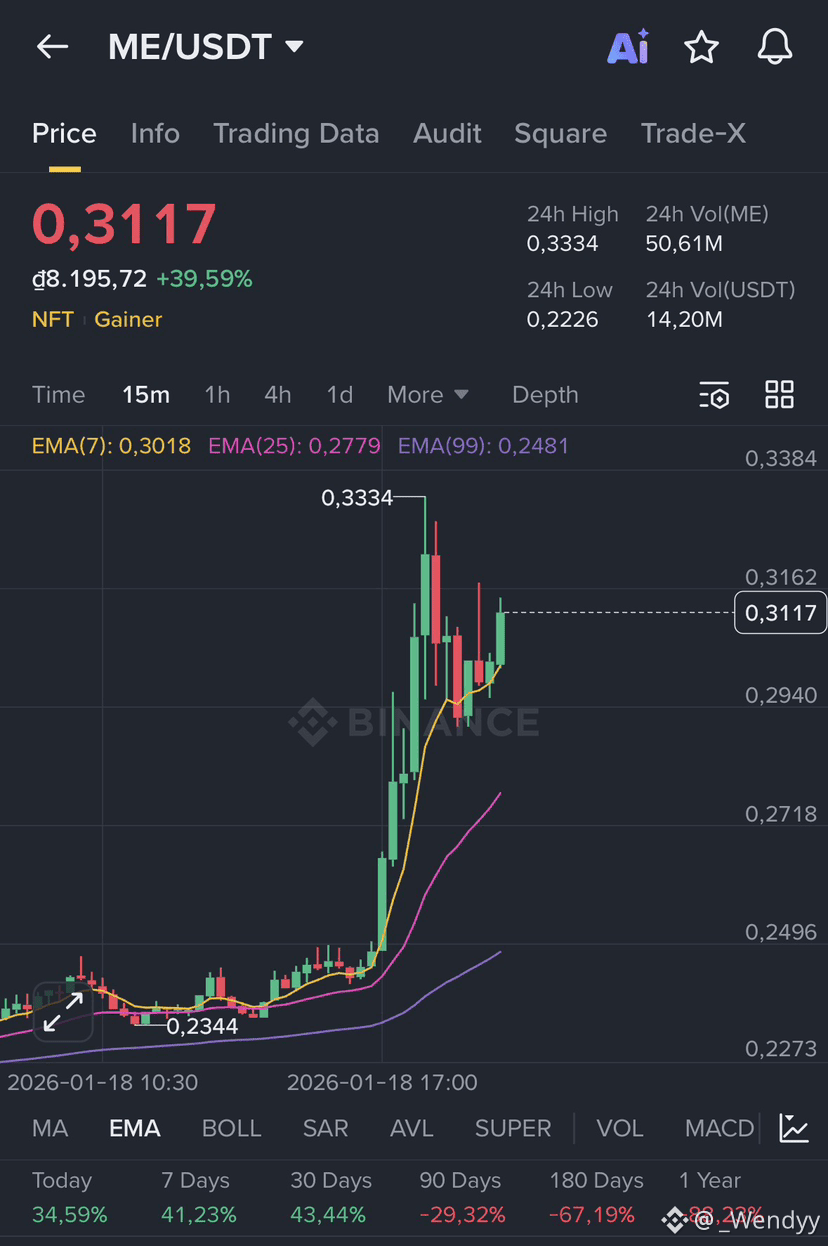Switch to the Trading Data tab
828x1246 pixels.
point(296,133)
